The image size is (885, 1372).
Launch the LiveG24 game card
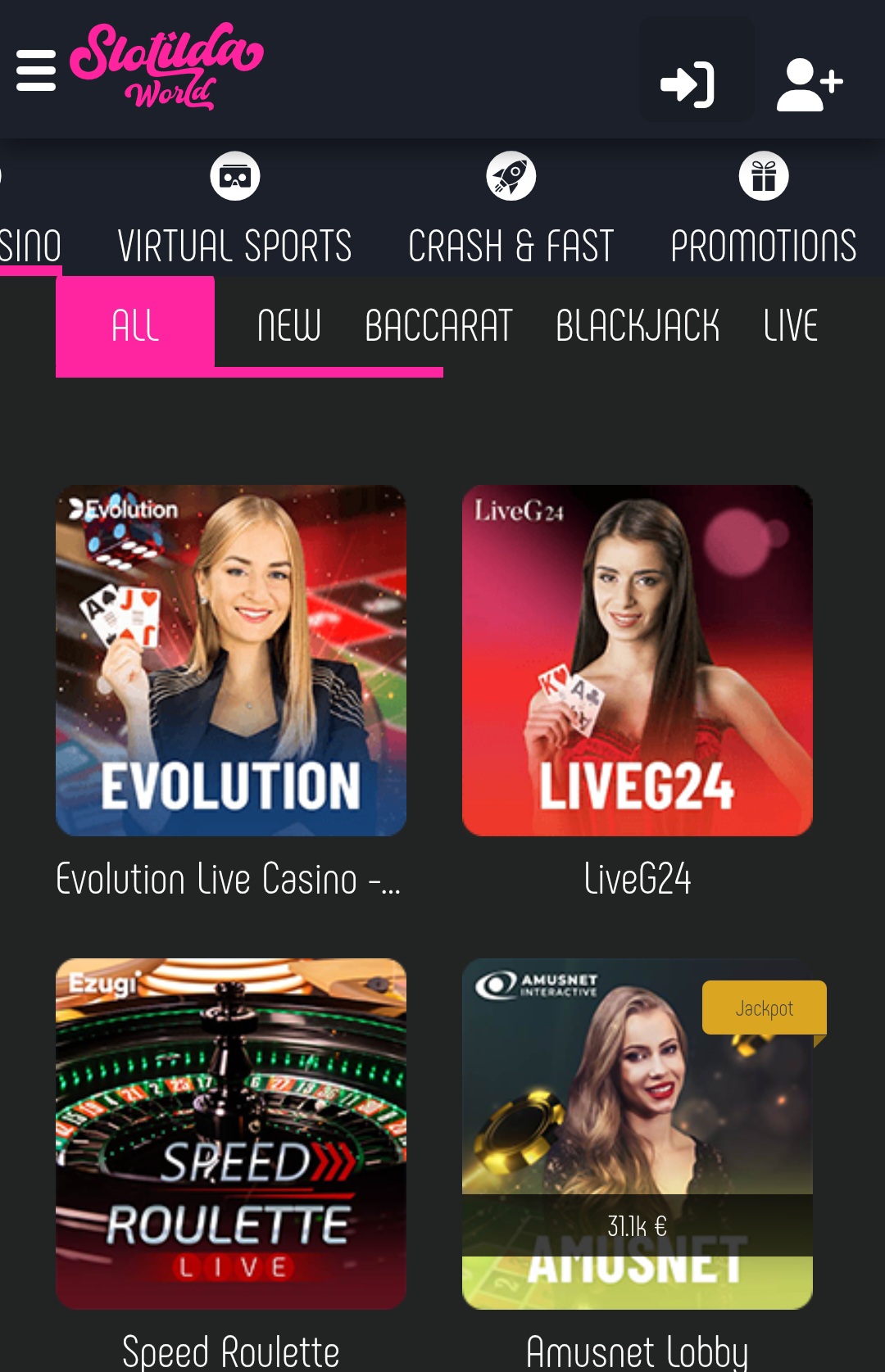638,661
